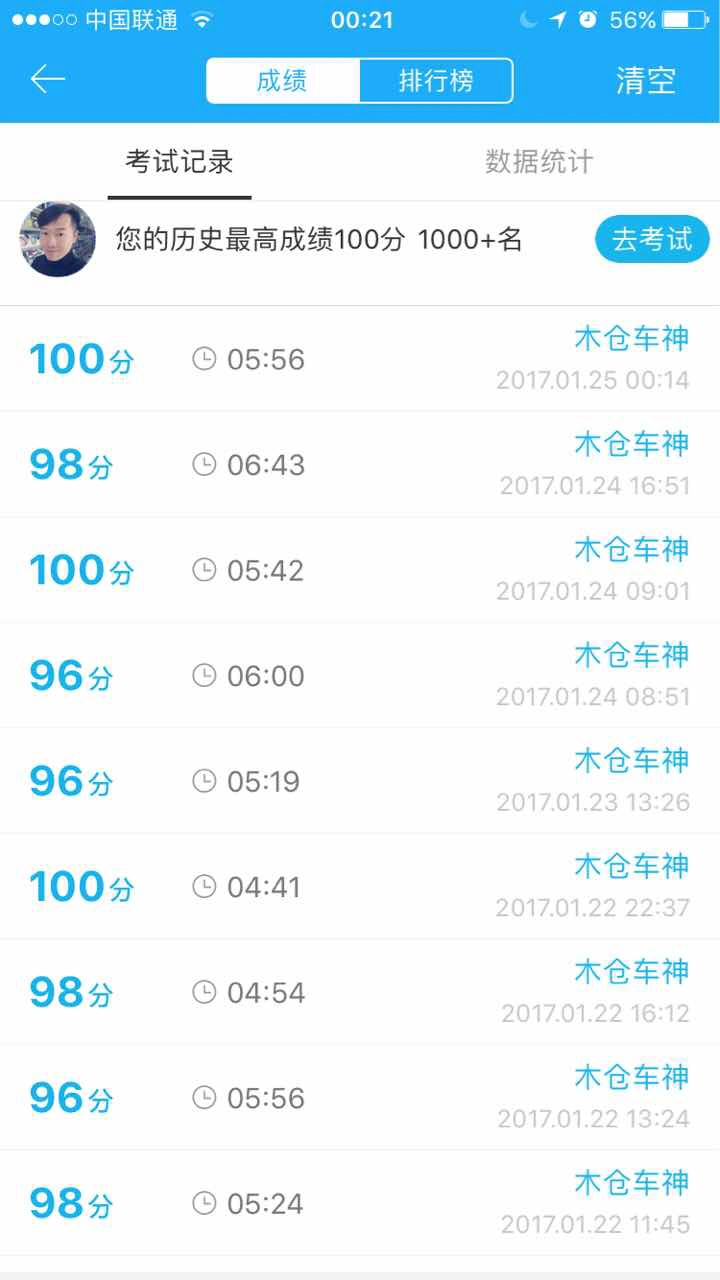Open the record dated 2017.01.22 22:37

click(x=360, y=886)
